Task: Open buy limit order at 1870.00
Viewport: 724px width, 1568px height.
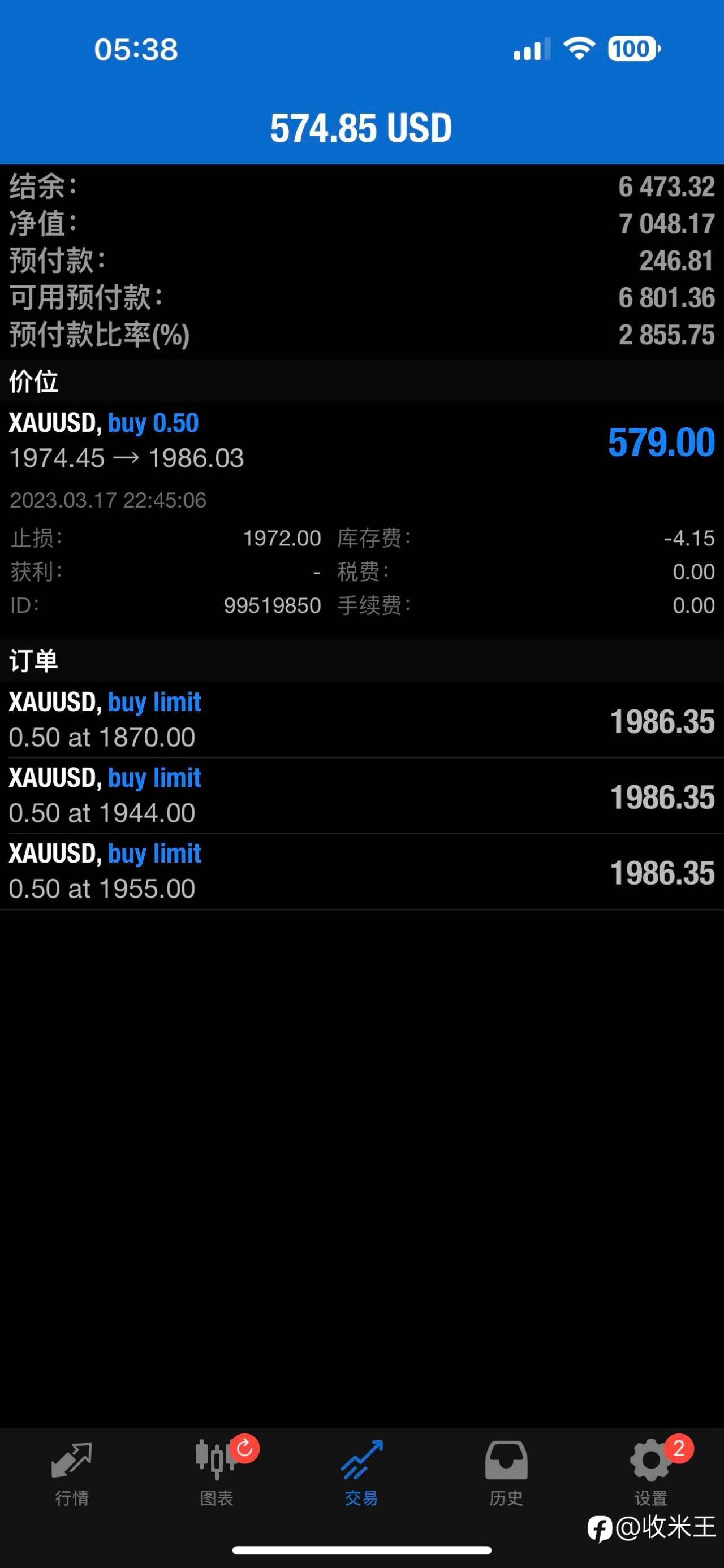Action: point(361,720)
